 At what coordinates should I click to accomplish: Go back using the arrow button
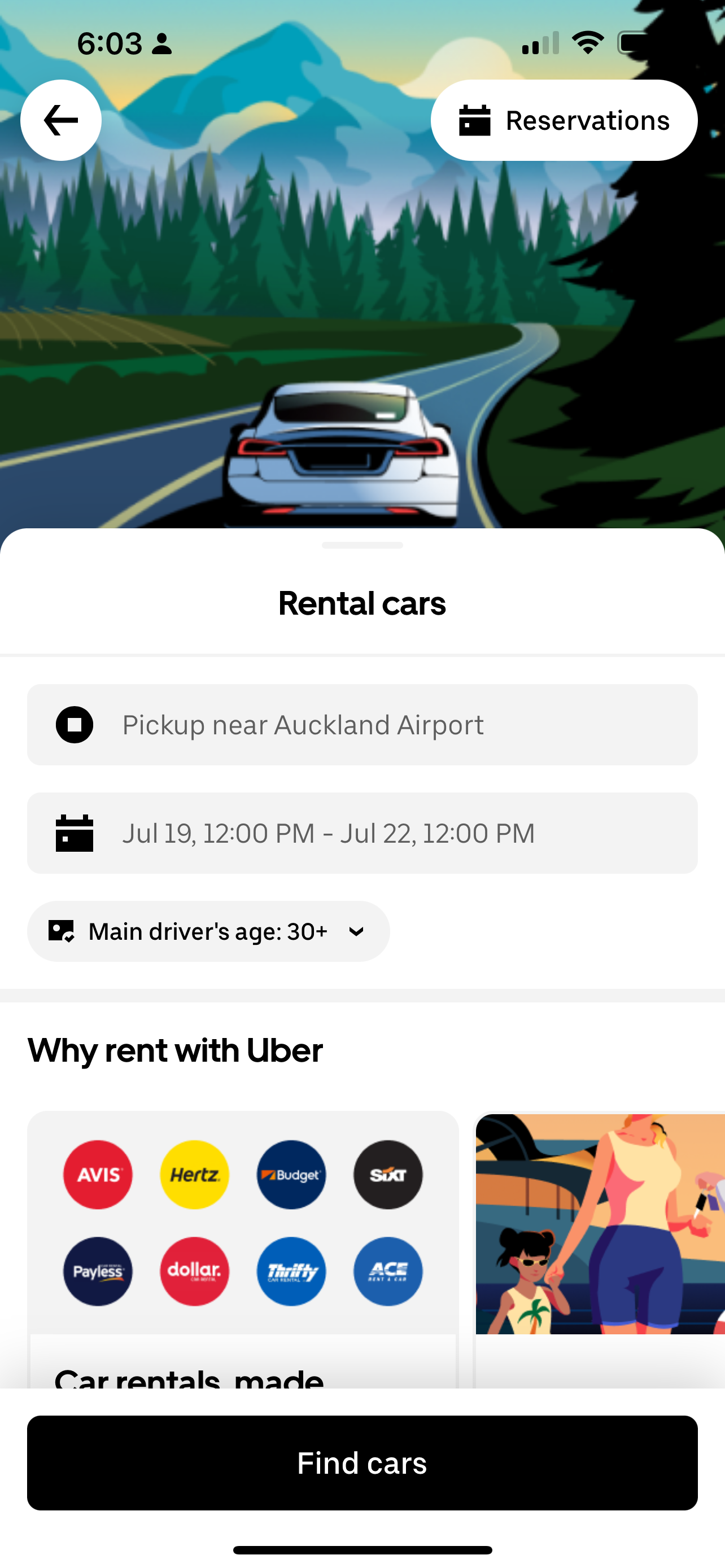tap(61, 121)
